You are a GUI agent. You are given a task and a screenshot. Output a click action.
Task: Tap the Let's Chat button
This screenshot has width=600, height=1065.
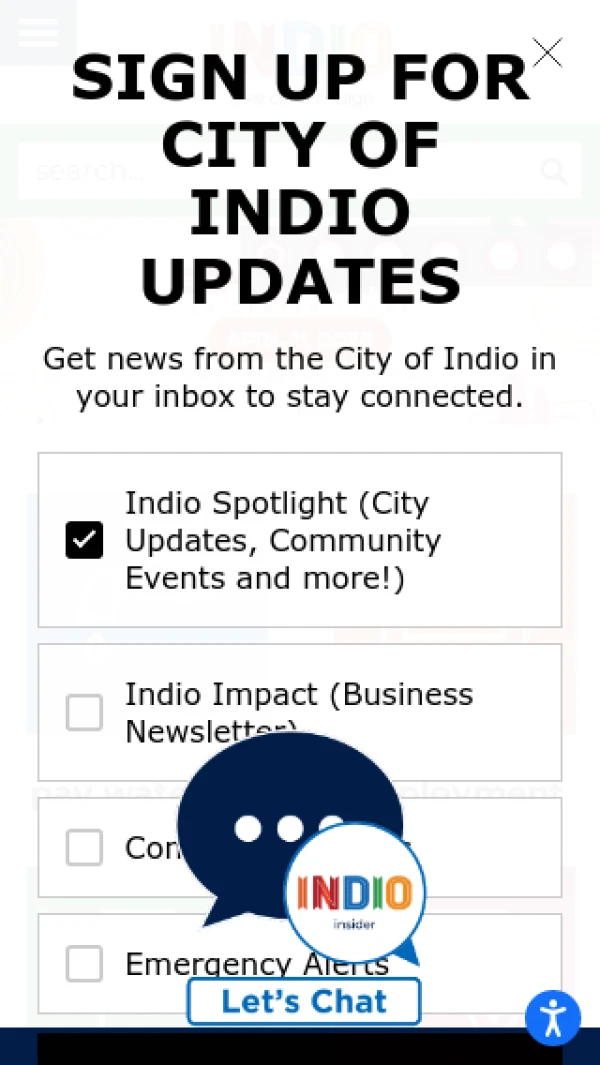click(304, 1001)
